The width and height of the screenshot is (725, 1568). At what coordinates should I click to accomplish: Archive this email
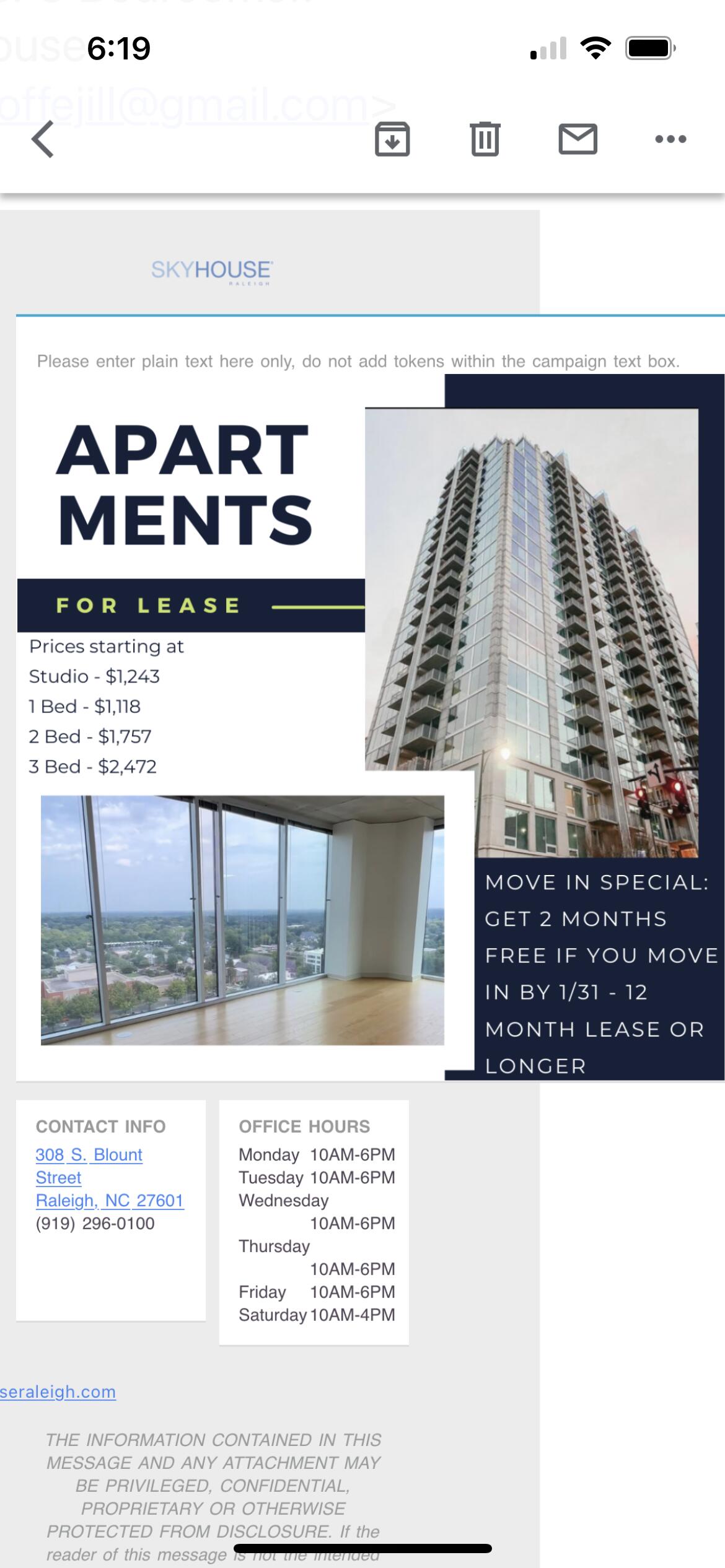click(x=392, y=139)
